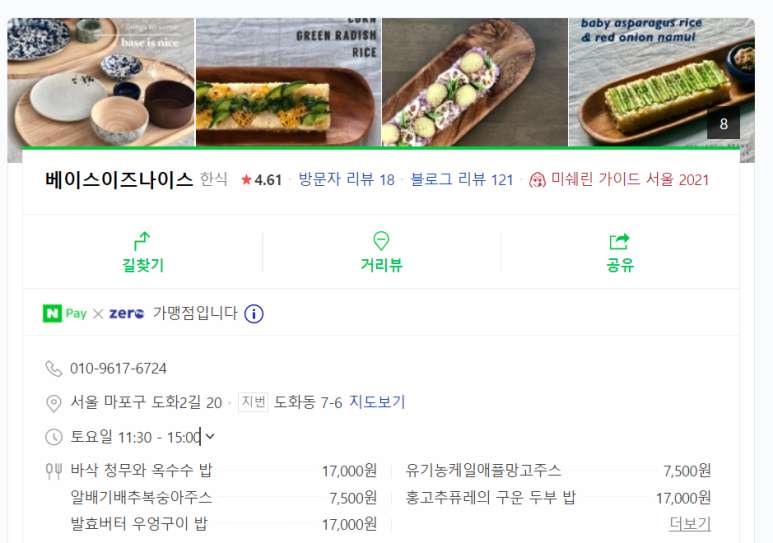Tap the info icon next to 가맹점입니다
Screen dimensions: 773x543
[254, 313]
